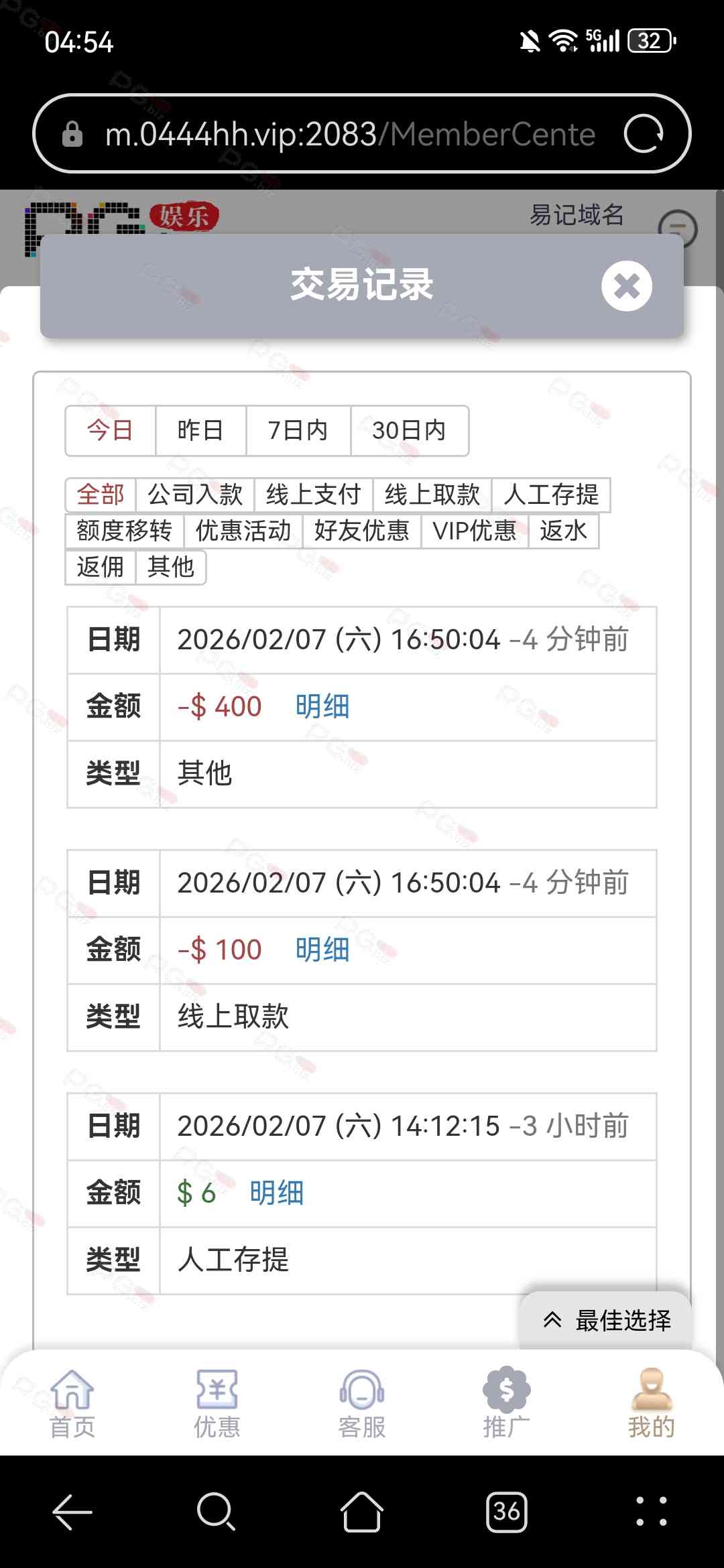Select the 返佣 filter

point(101,568)
